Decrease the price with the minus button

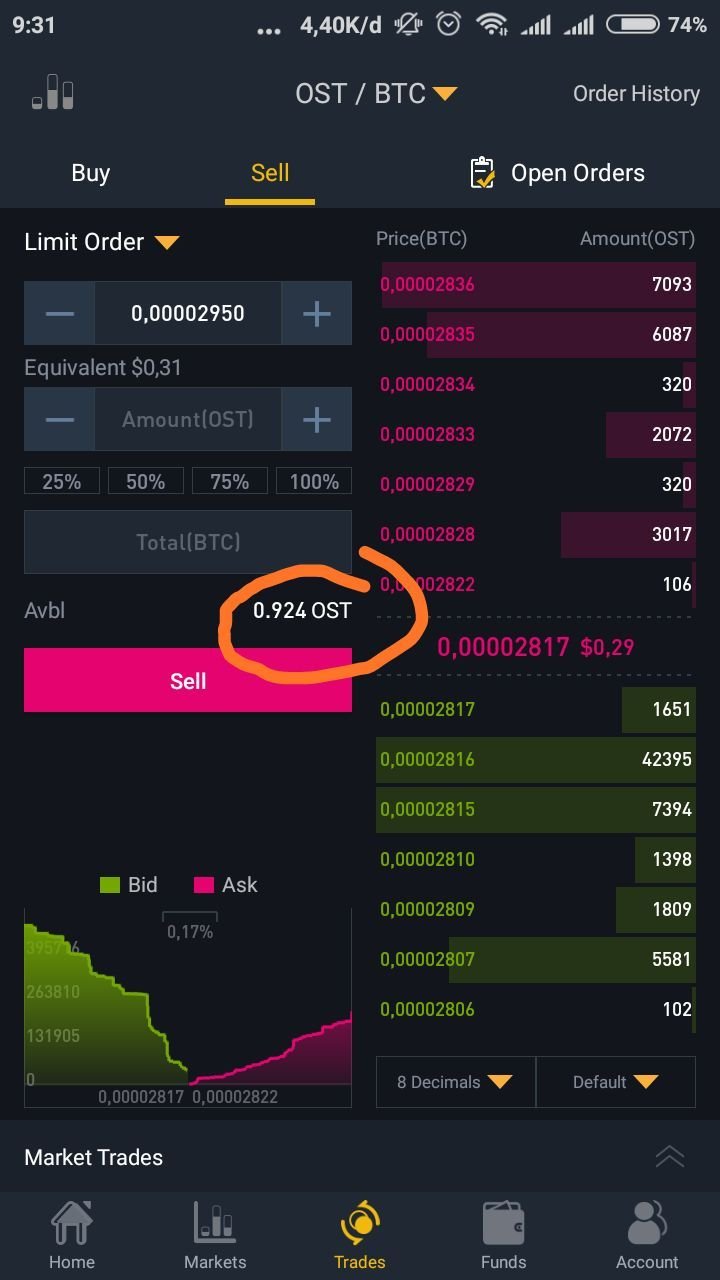[x=60, y=314]
